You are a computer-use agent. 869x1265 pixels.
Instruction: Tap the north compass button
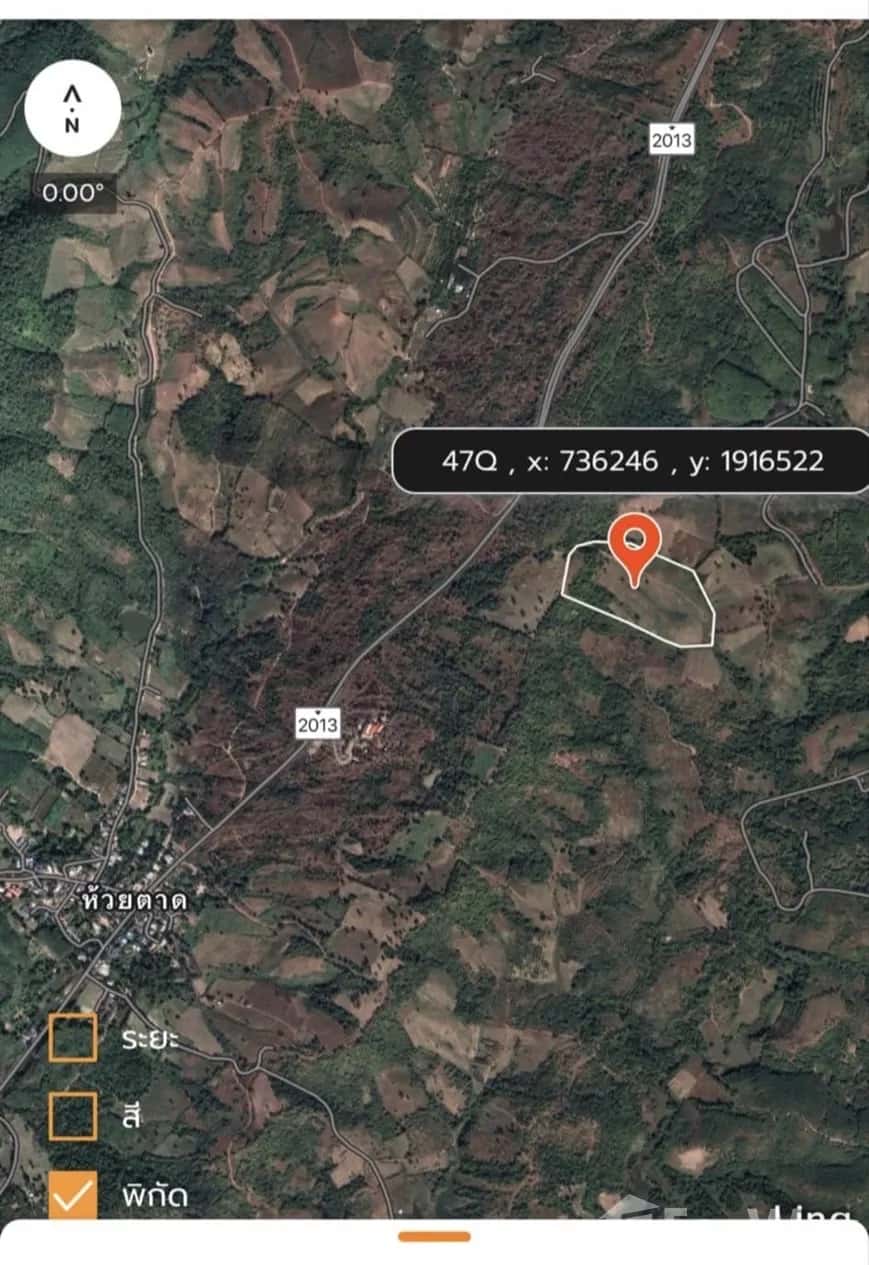coord(72,109)
